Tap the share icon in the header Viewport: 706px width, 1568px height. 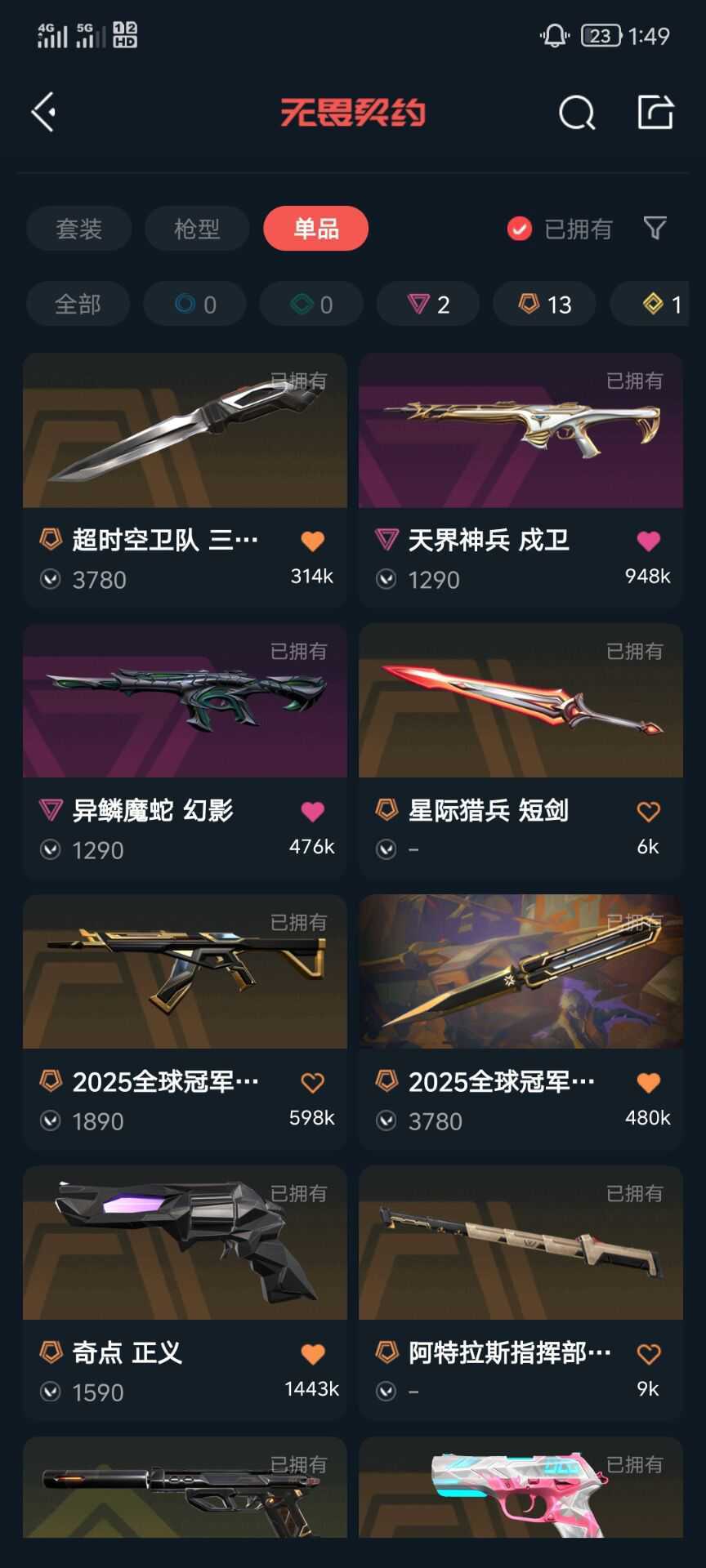pos(655,112)
